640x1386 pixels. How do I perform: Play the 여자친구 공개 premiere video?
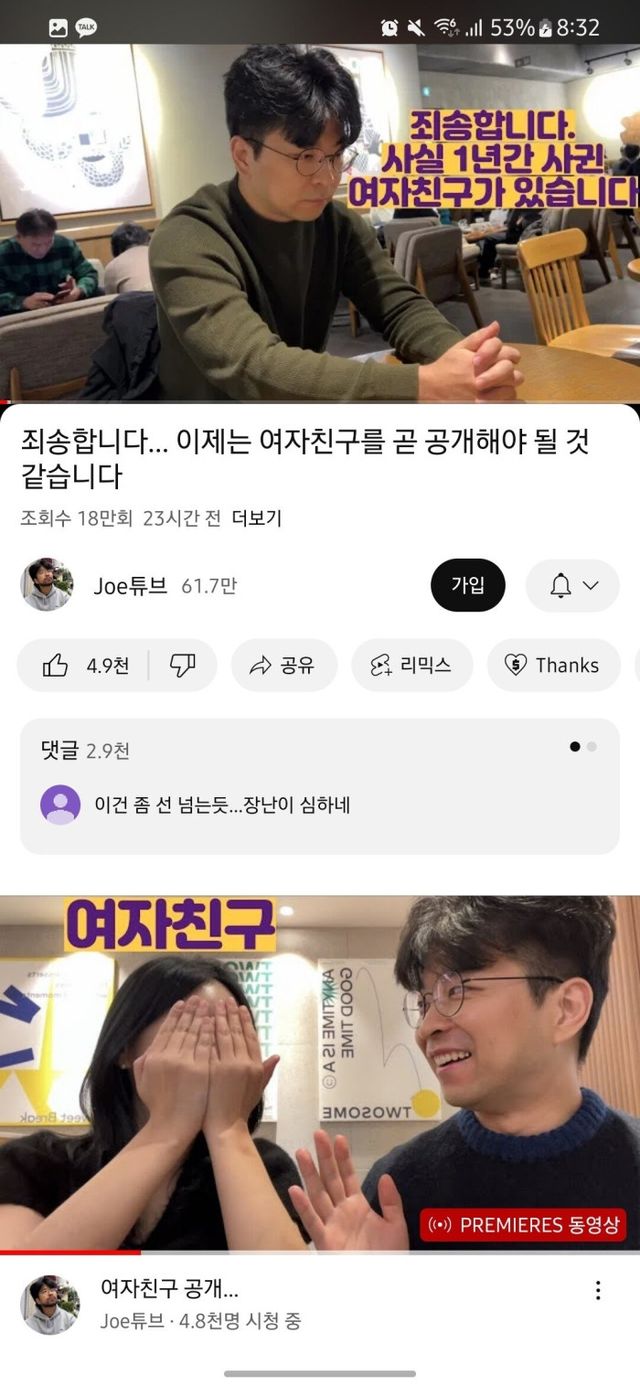pyautogui.click(x=320, y=1073)
